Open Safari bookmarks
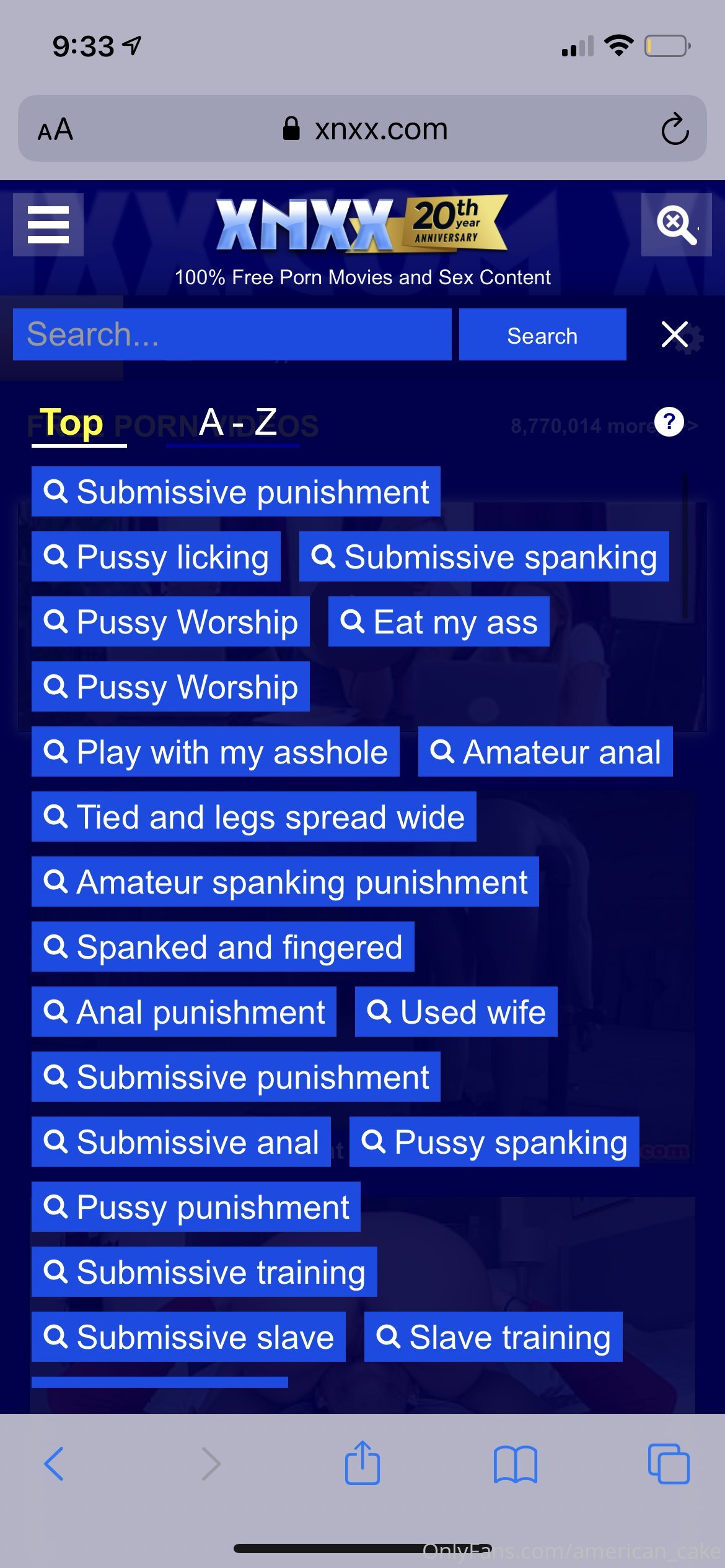Viewport: 725px width, 1568px height. (x=516, y=1464)
